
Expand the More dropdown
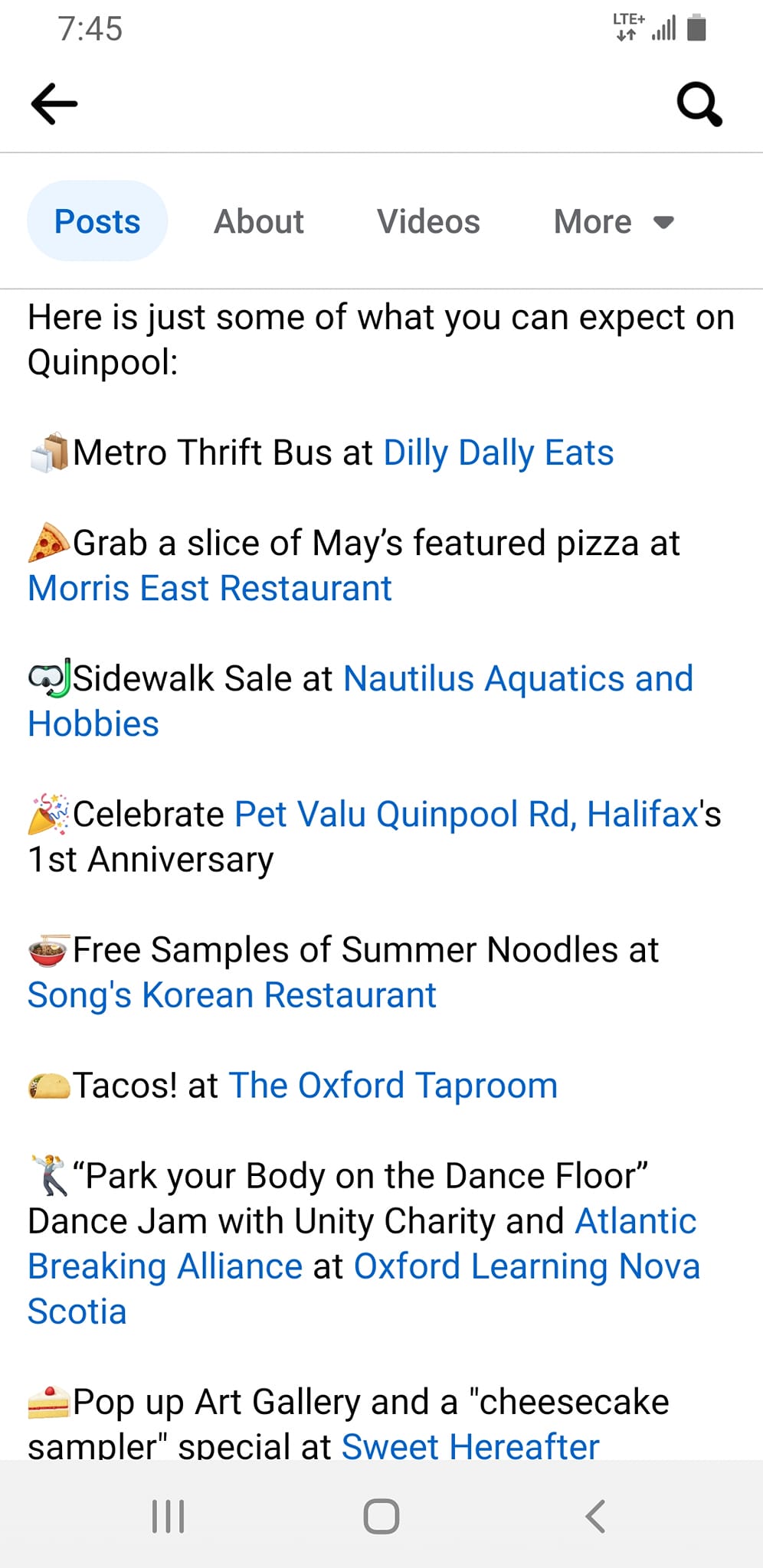[613, 221]
